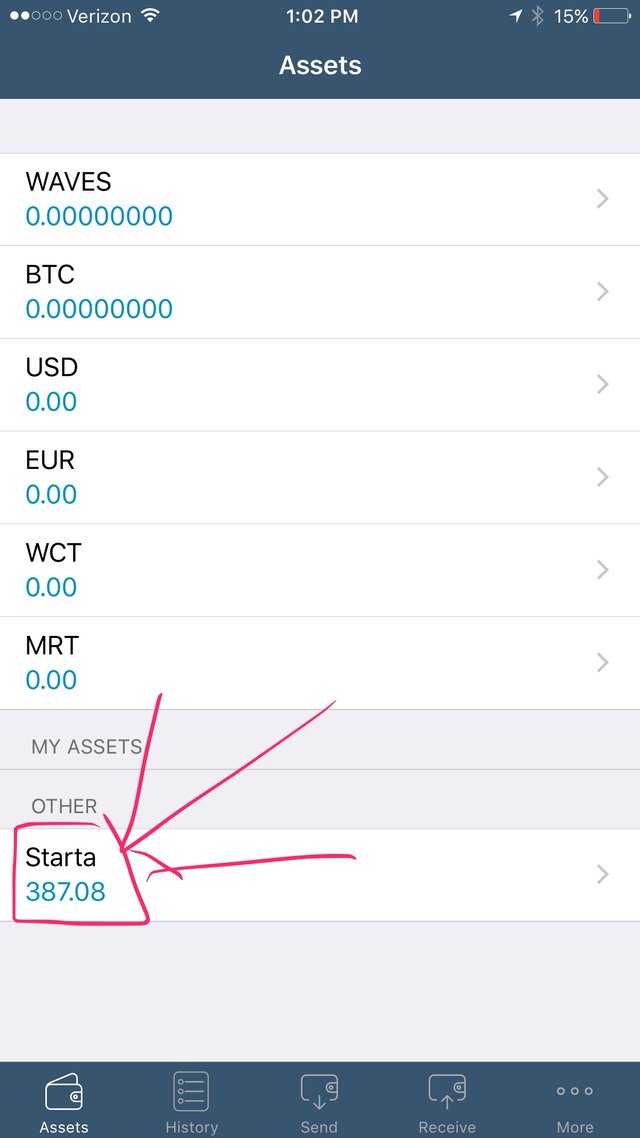Open the Receive tab
Screen dimensions: 640x1138
point(447,1102)
